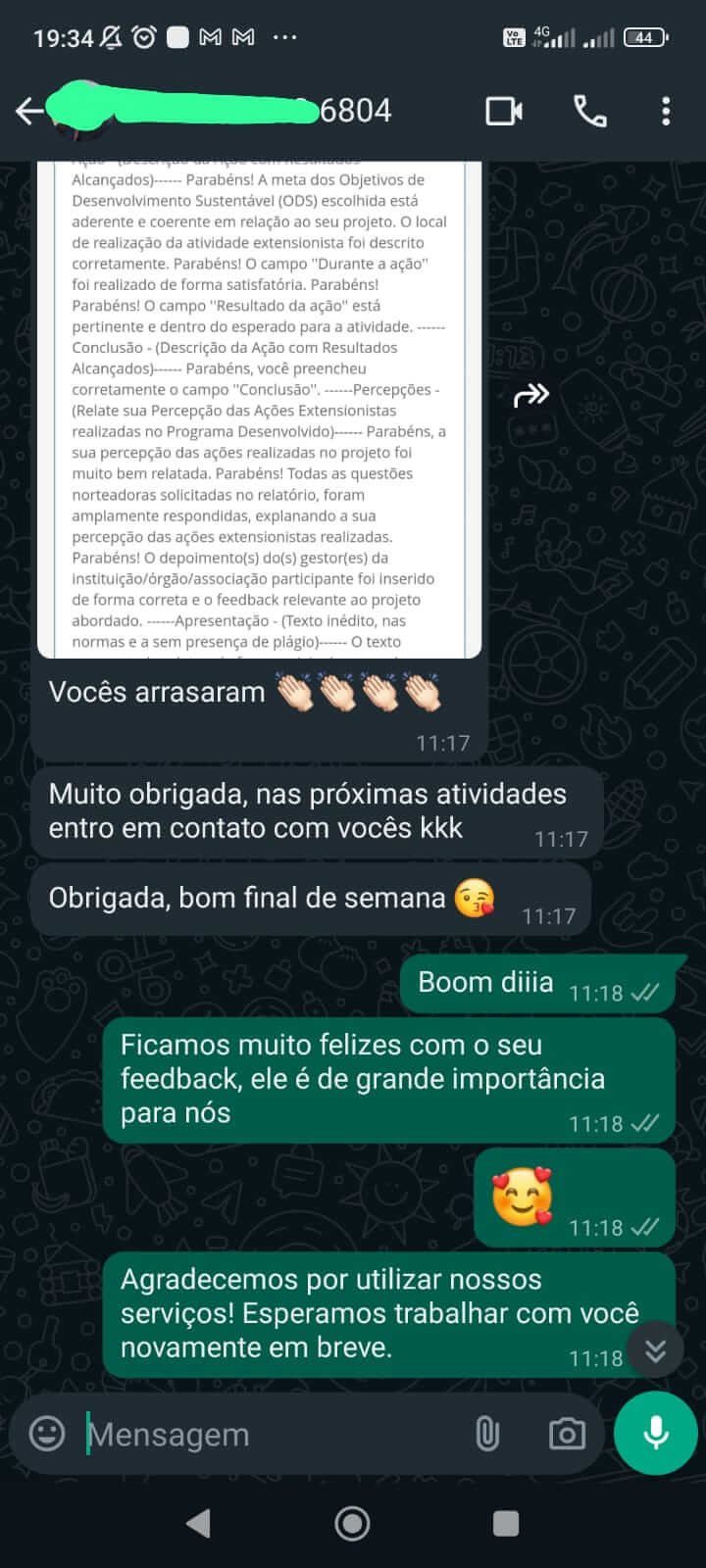Screen dimensions: 706x1568
Task: Record a voice message
Action: 655,1433
